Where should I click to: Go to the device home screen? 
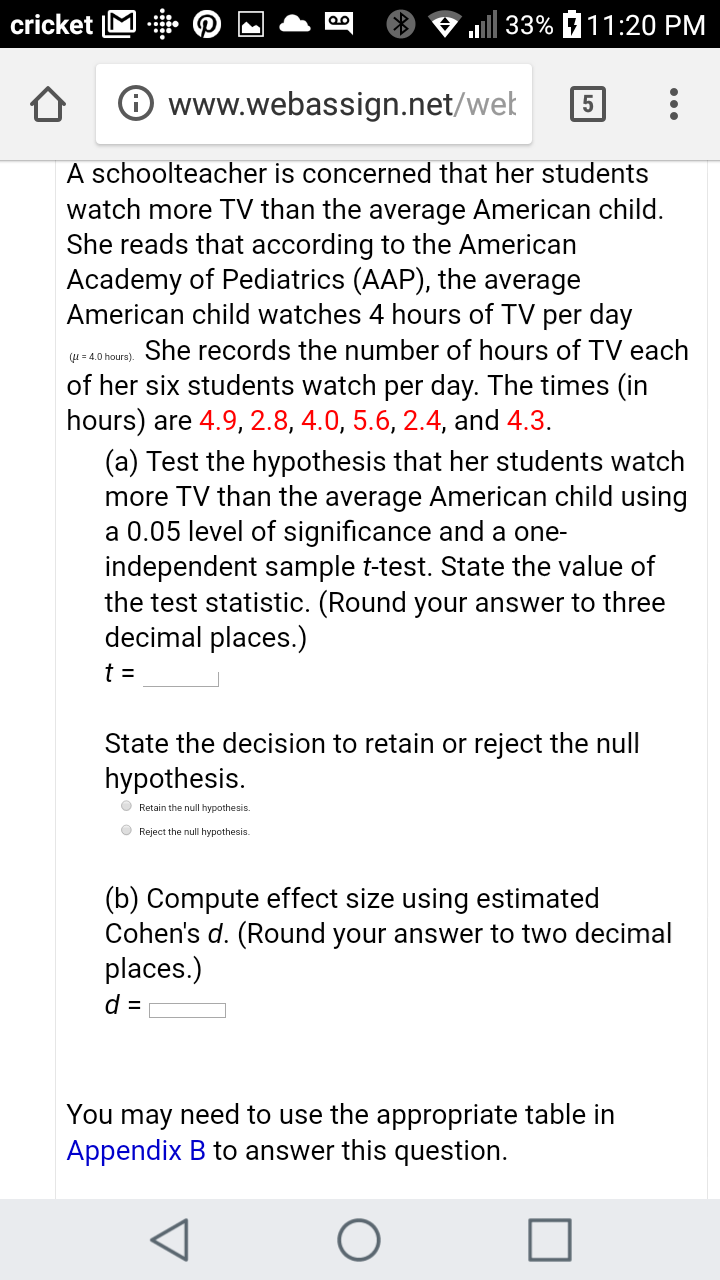(359, 1240)
